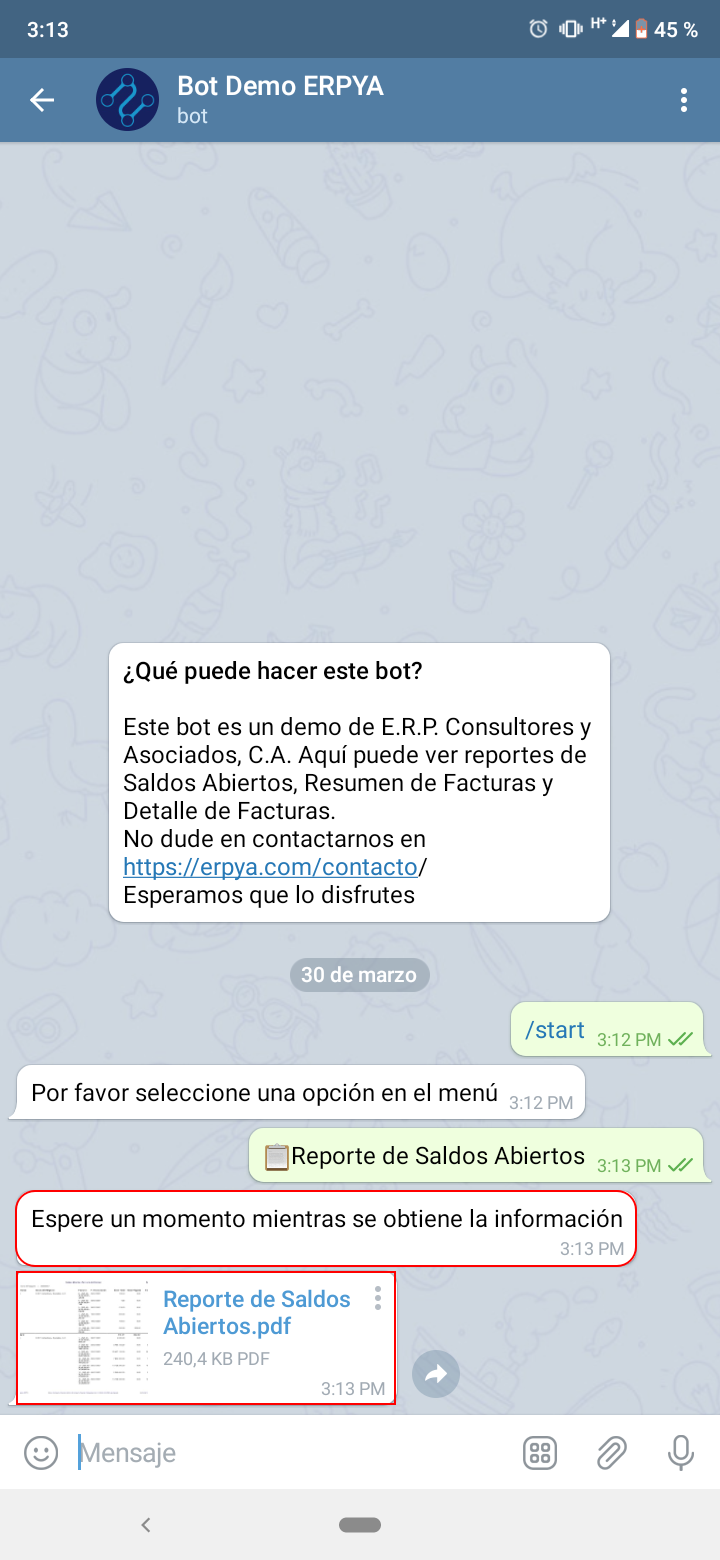Screen dimensions: 720x1560
Task: Tap the bot label under the chat title
Action: tap(190, 117)
